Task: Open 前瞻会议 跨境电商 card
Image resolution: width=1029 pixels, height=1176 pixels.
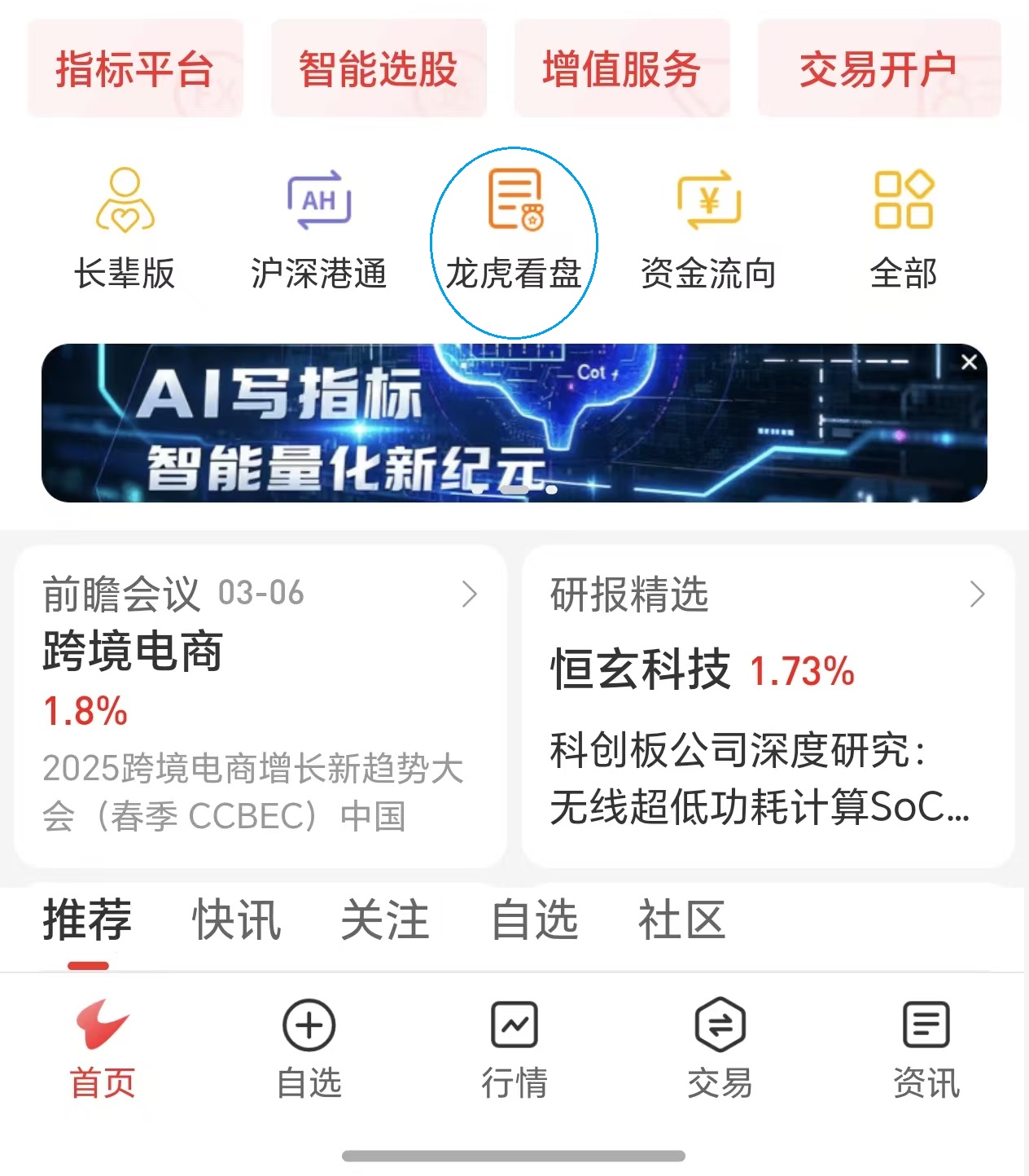Action: point(261,704)
